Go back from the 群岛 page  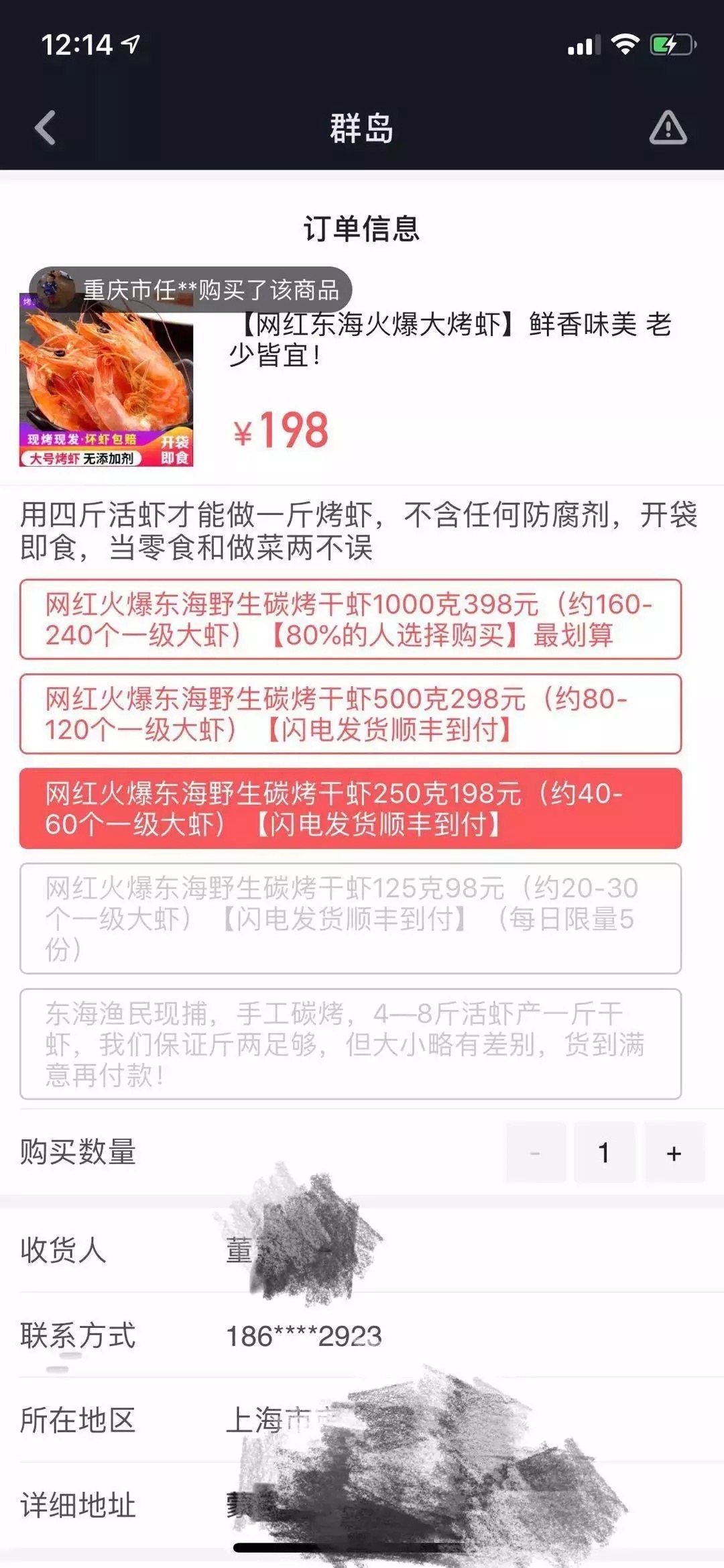click(x=46, y=127)
